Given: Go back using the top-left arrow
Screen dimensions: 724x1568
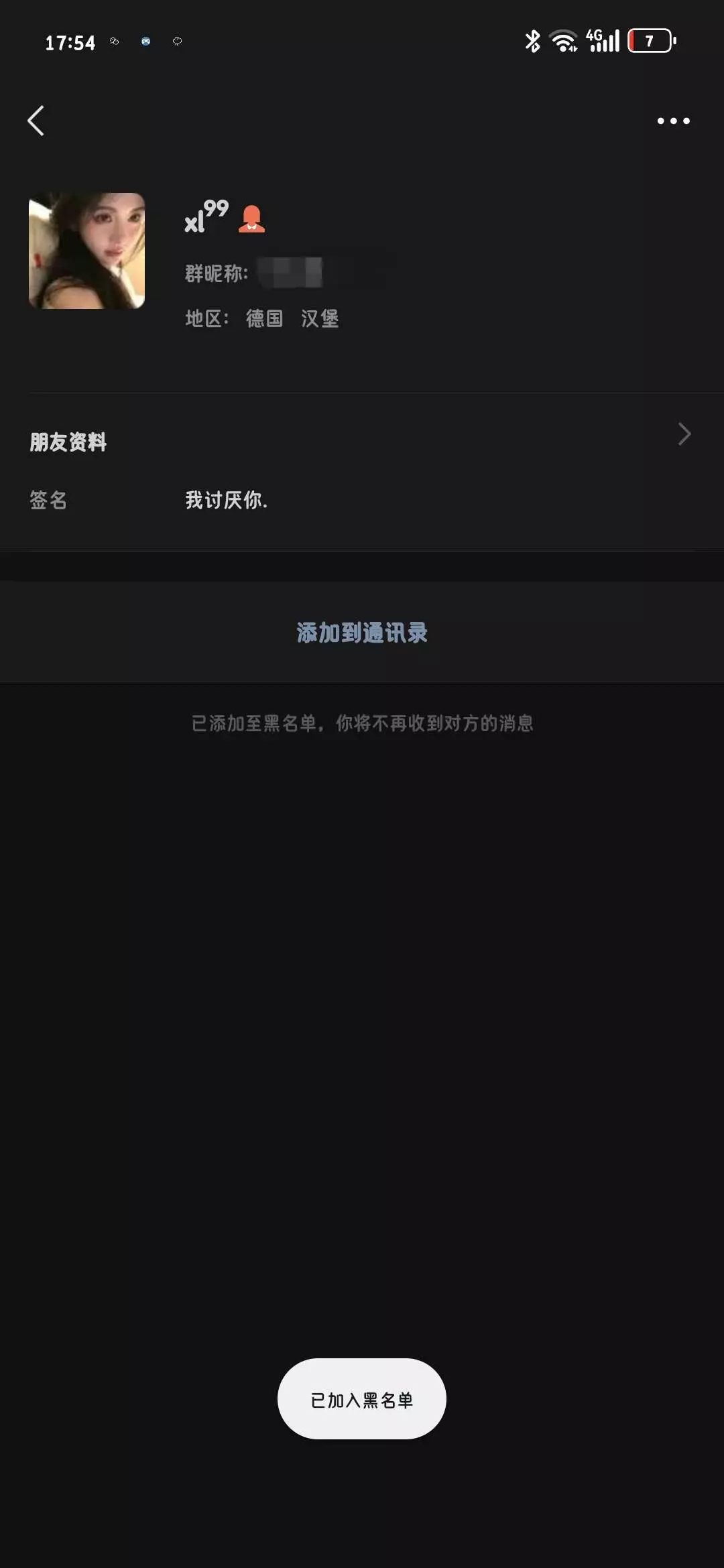Looking at the screenshot, I should [x=36, y=121].
